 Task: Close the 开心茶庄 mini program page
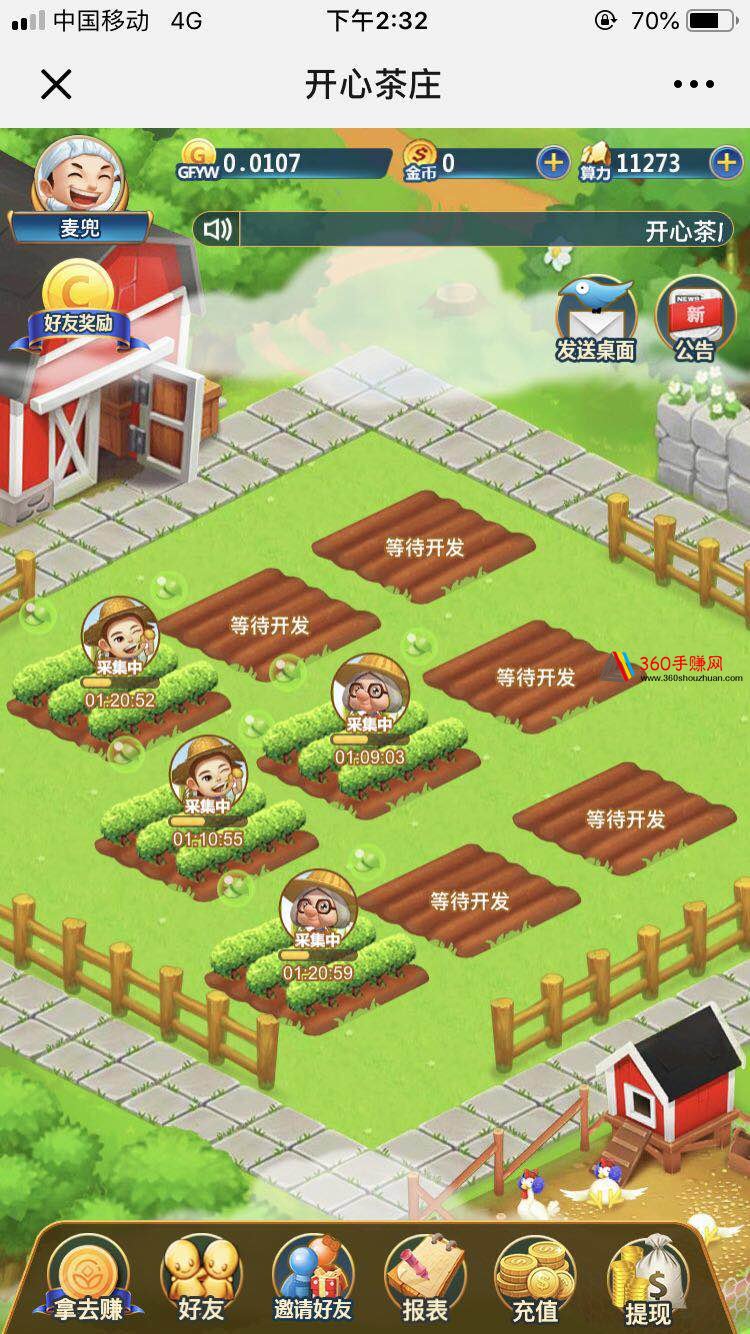coord(56,85)
